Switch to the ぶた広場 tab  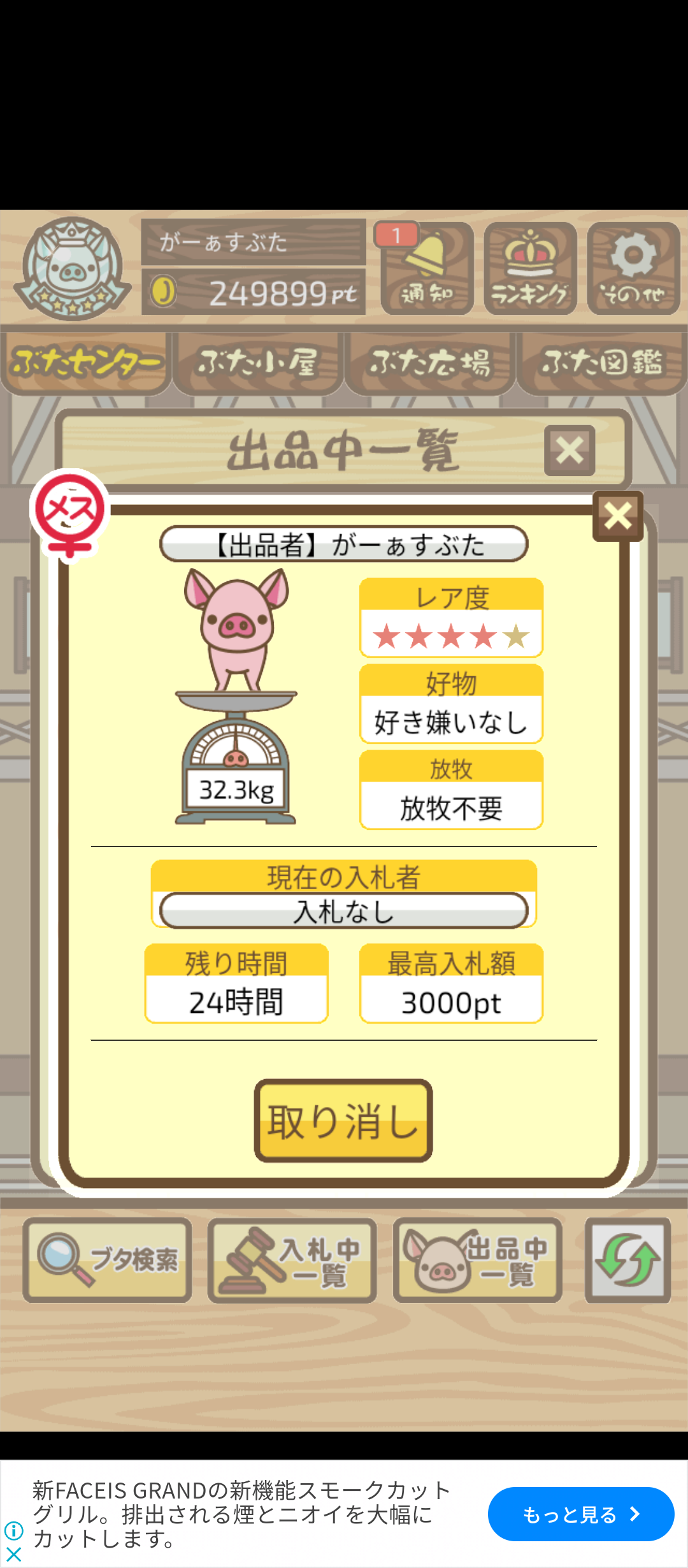[x=430, y=362]
